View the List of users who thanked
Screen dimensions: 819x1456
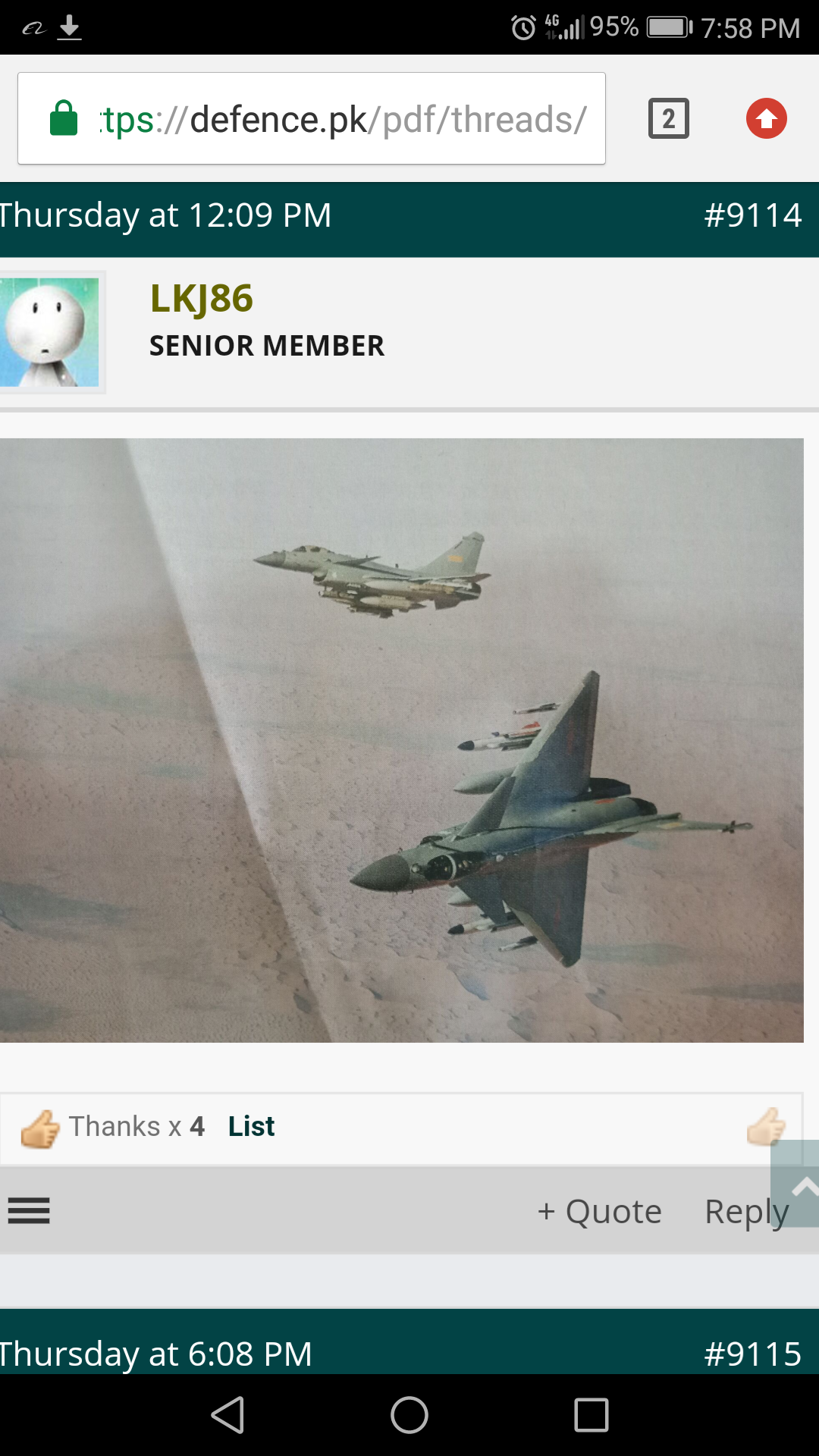(x=251, y=1126)
